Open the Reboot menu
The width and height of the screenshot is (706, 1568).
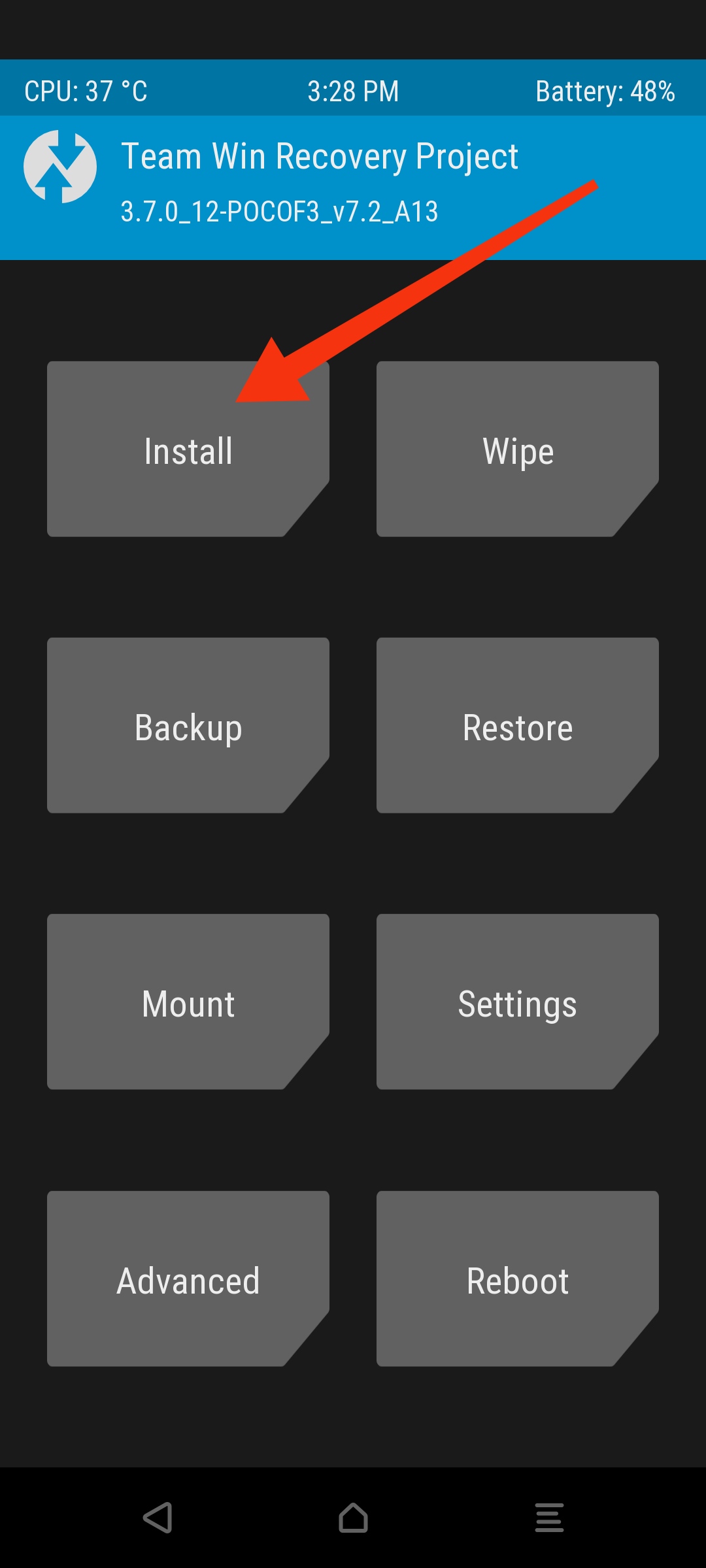518,1279
